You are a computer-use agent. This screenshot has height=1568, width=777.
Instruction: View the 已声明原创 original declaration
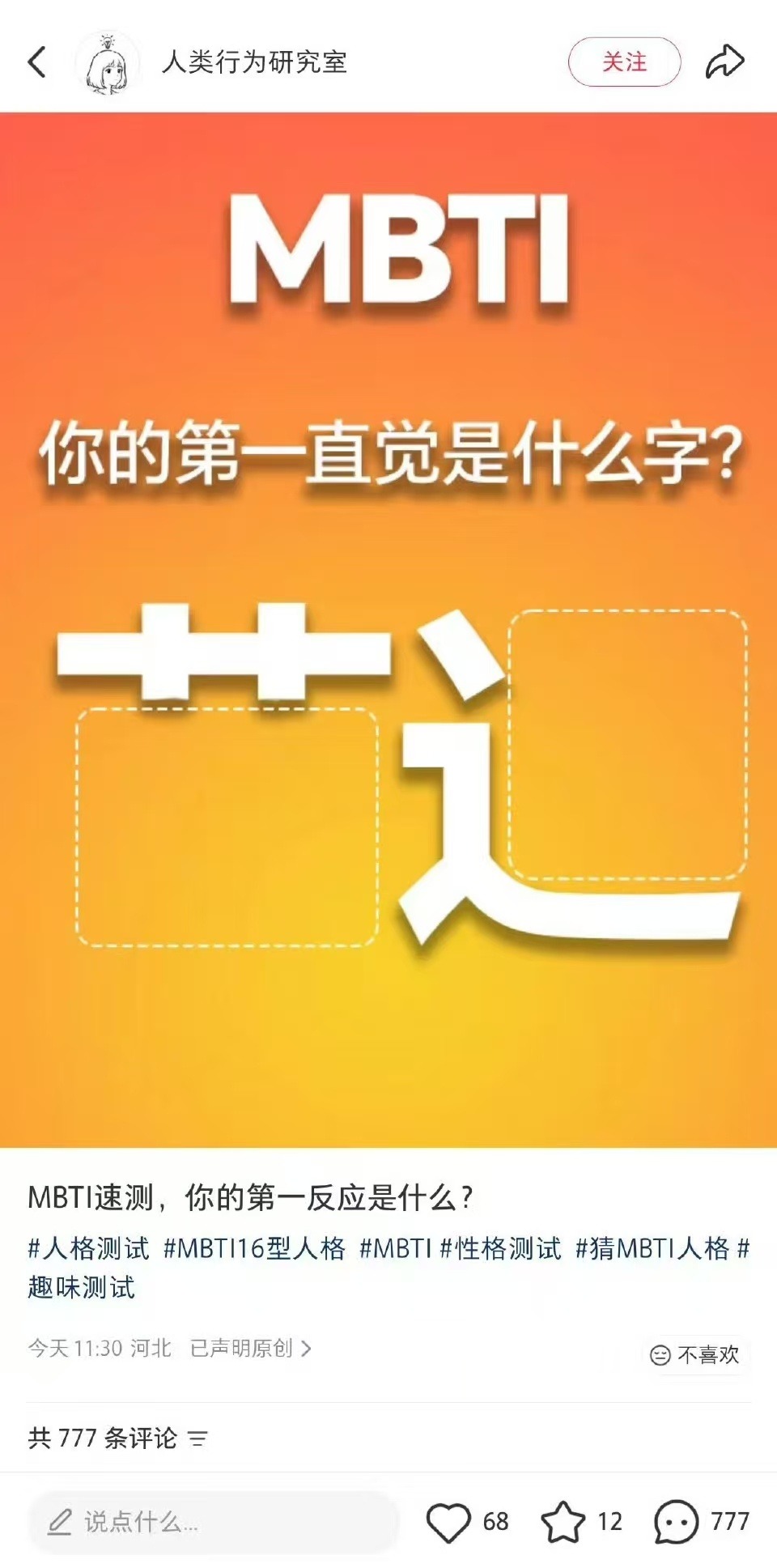click(250, 1348)
